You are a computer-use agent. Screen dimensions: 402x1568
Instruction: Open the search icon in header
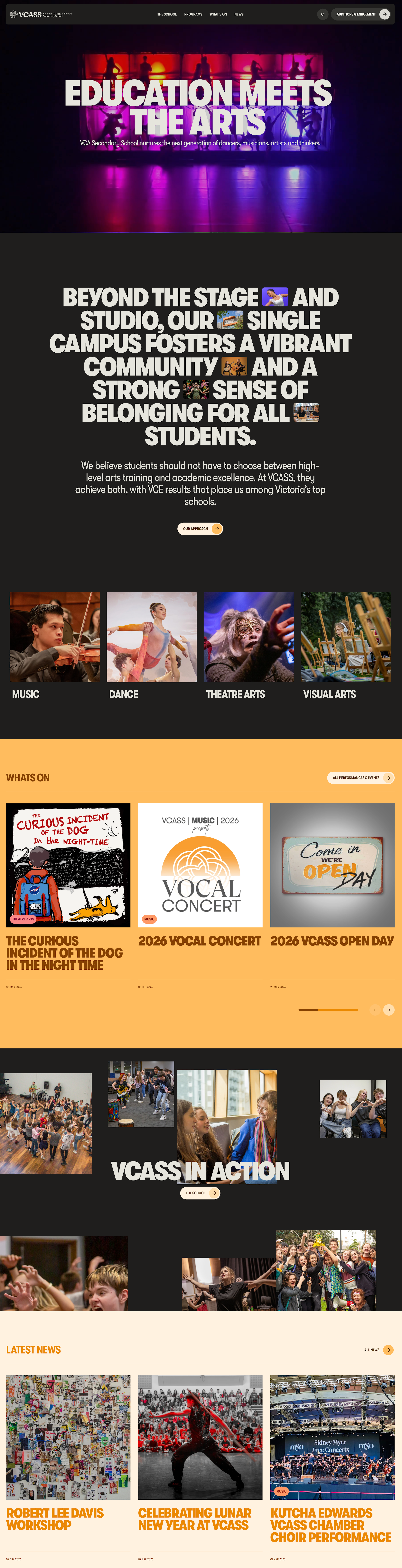(x=322, y=14)
